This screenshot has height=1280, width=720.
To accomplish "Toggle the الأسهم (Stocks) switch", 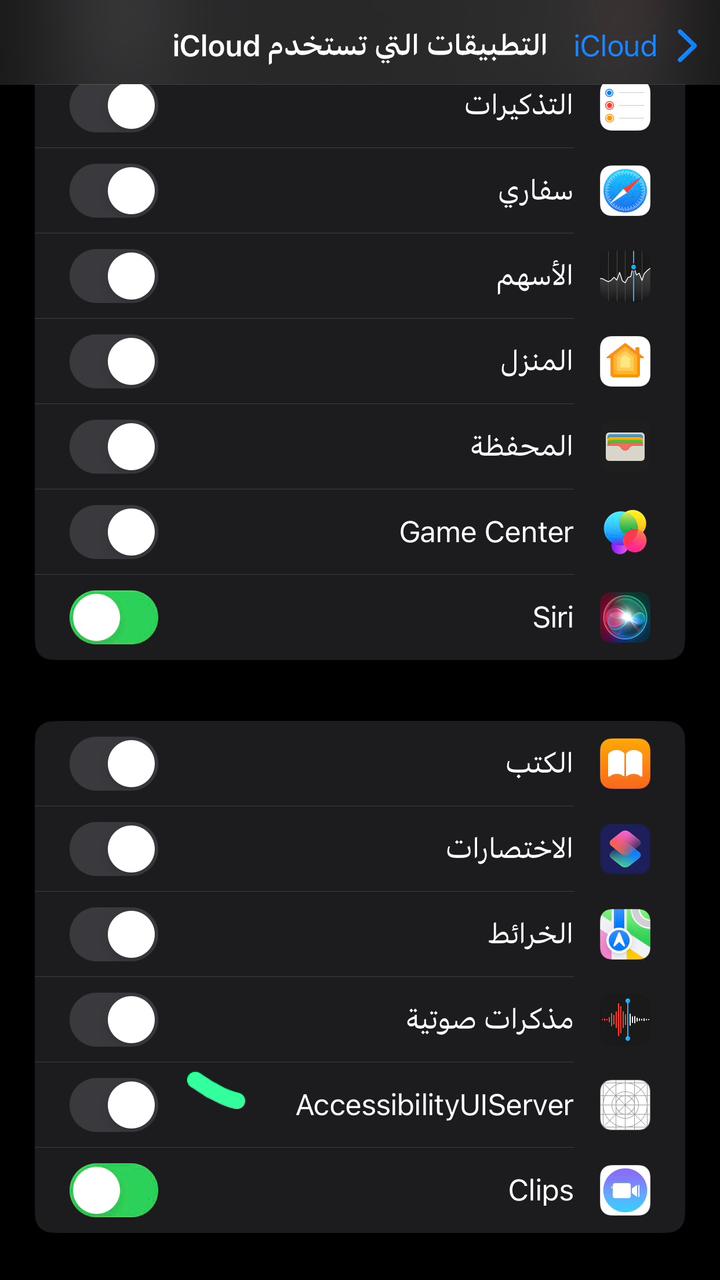I will click(114, 276).
